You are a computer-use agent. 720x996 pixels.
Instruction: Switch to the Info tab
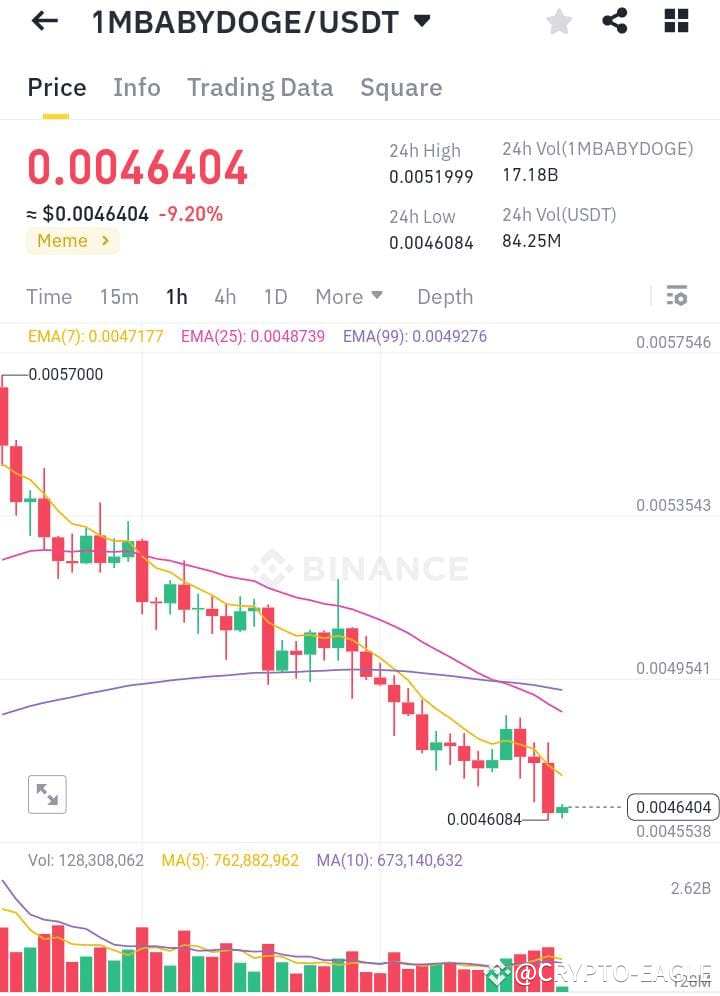tap(137, 88)
